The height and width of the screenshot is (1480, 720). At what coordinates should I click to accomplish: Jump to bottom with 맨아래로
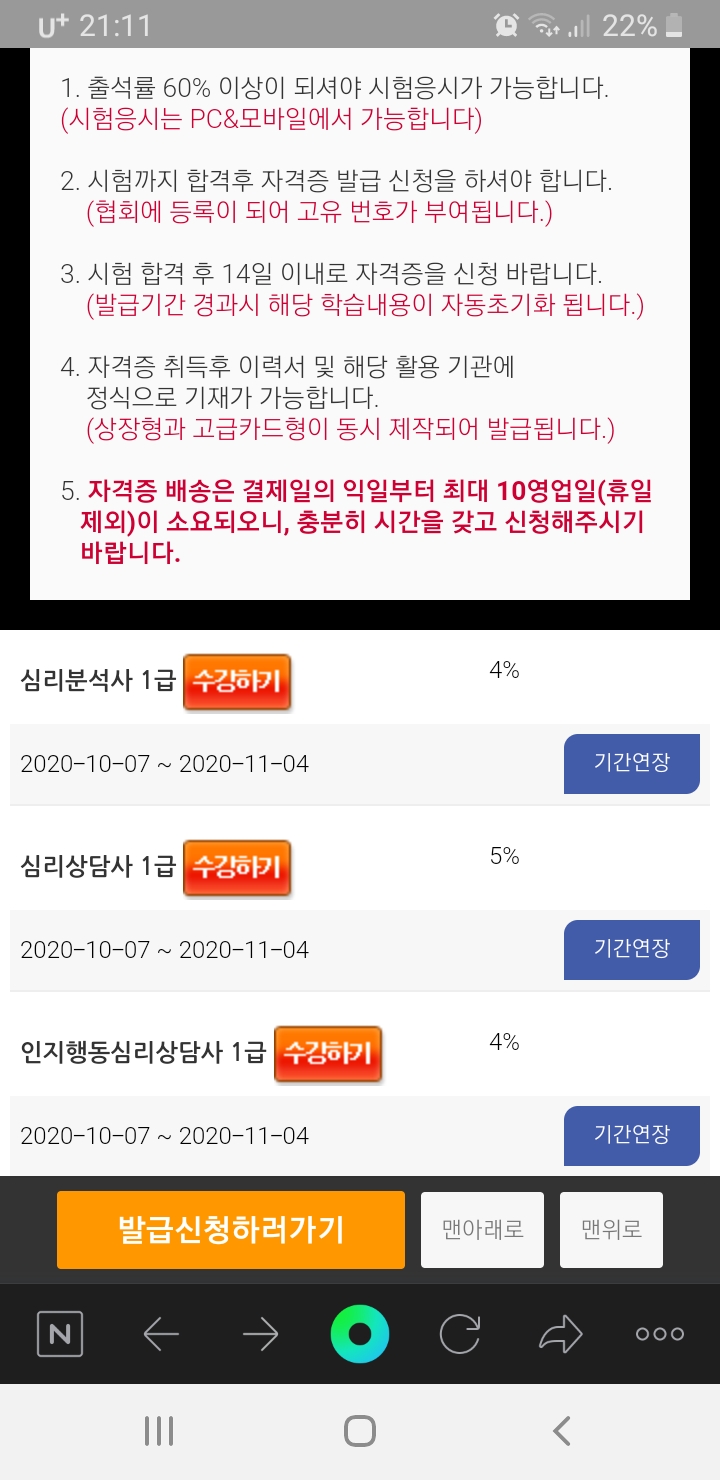[x=482, y=1230]
